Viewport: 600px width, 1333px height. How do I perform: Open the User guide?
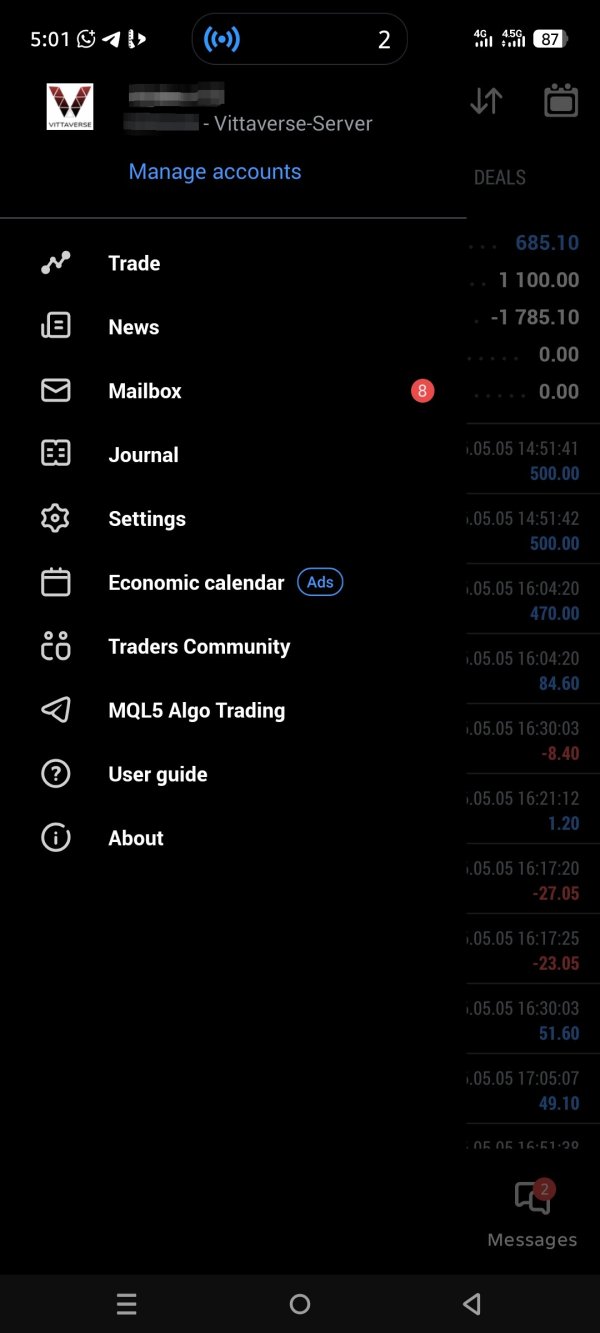233,775
